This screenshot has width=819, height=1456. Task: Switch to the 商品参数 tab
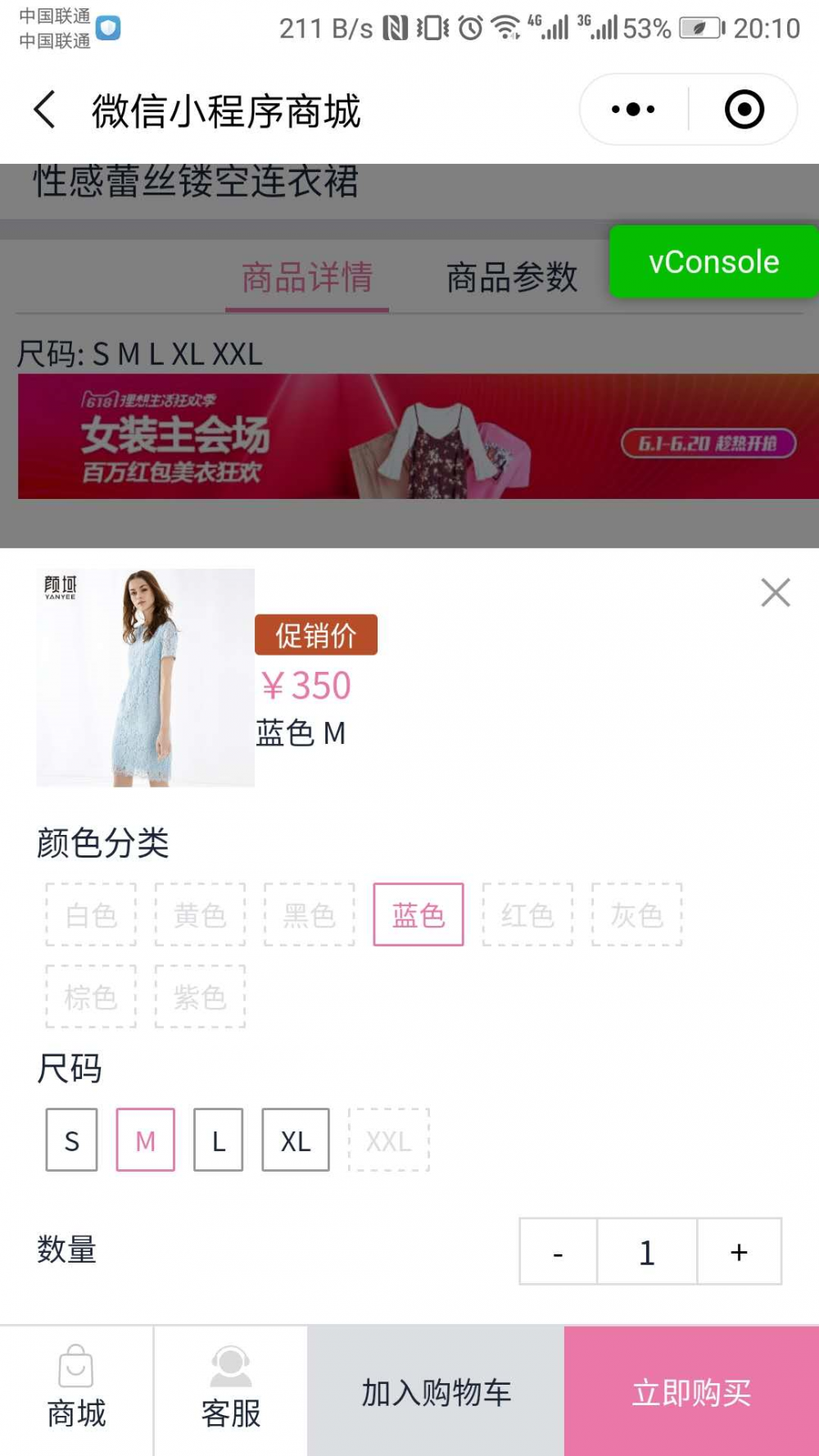tap(511, 277)
